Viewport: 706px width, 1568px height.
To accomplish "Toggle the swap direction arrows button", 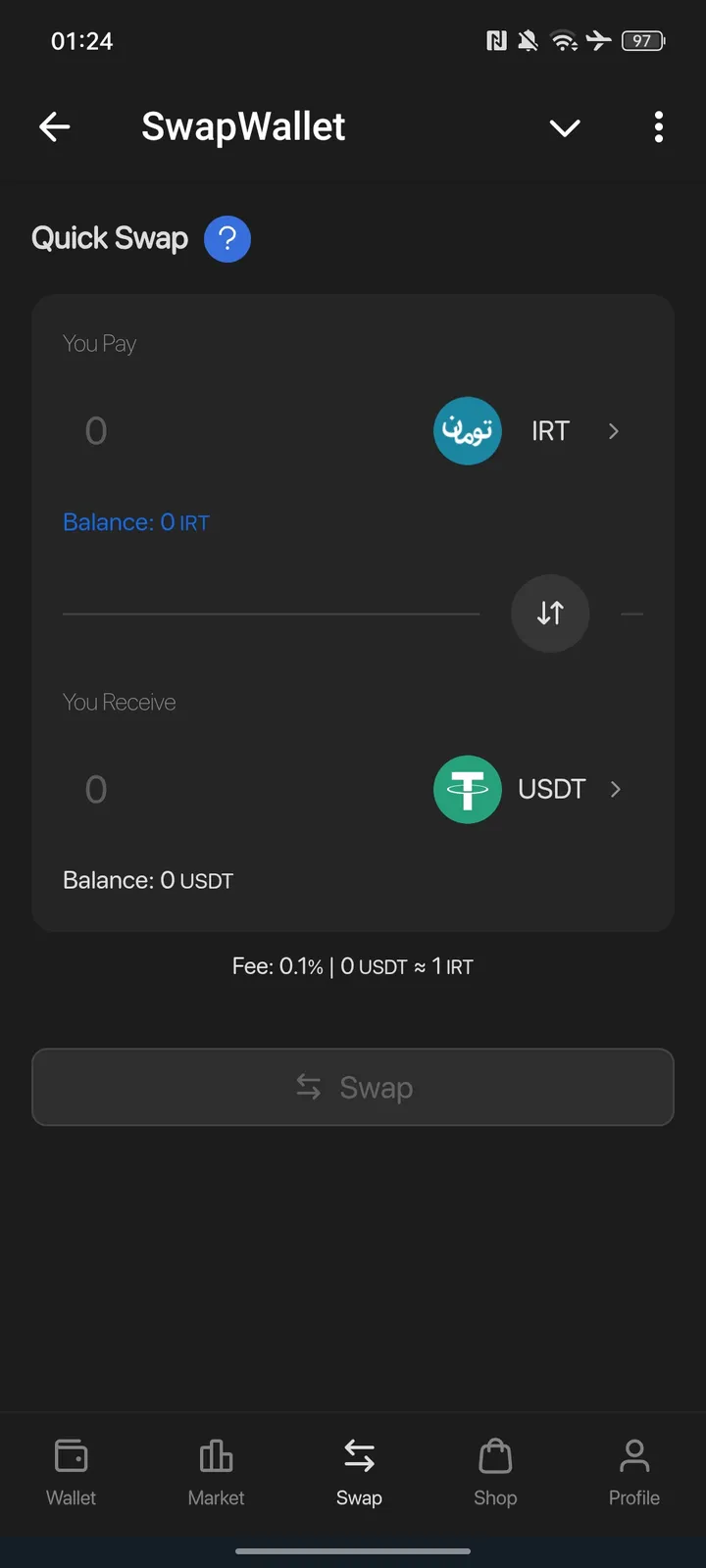I will pyautogui.click(x=550, y=613).
